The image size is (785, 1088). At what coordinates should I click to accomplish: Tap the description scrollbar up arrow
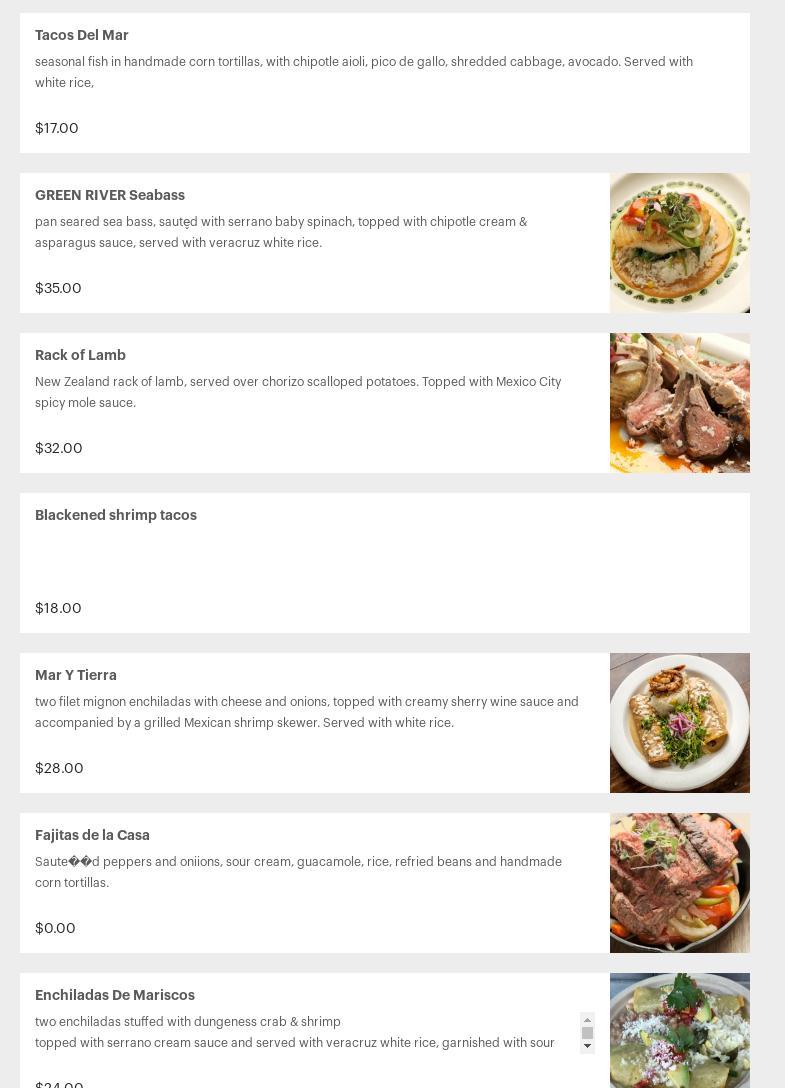587,1019
